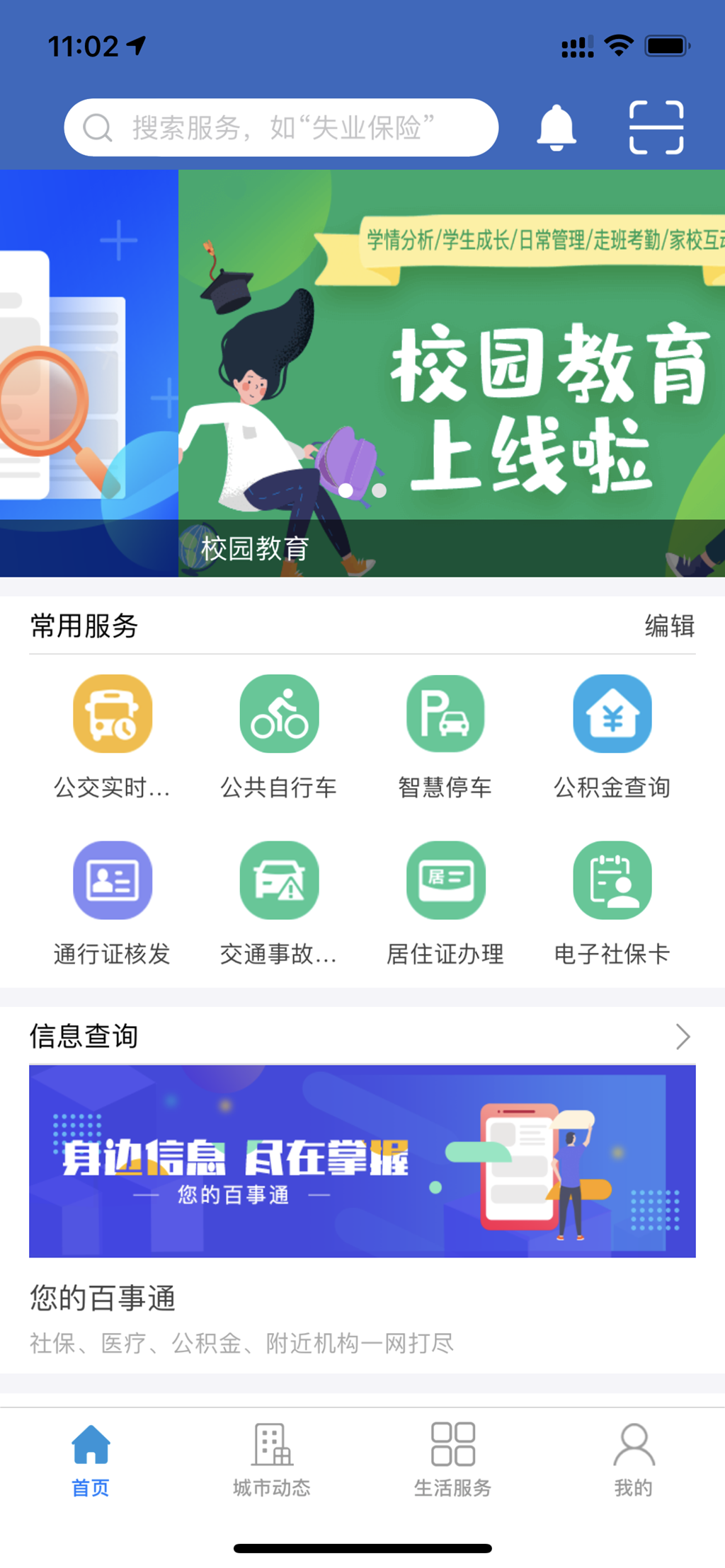The image size is (725, 1568).
Task: Open the QR code scanner
Action: 656,127
